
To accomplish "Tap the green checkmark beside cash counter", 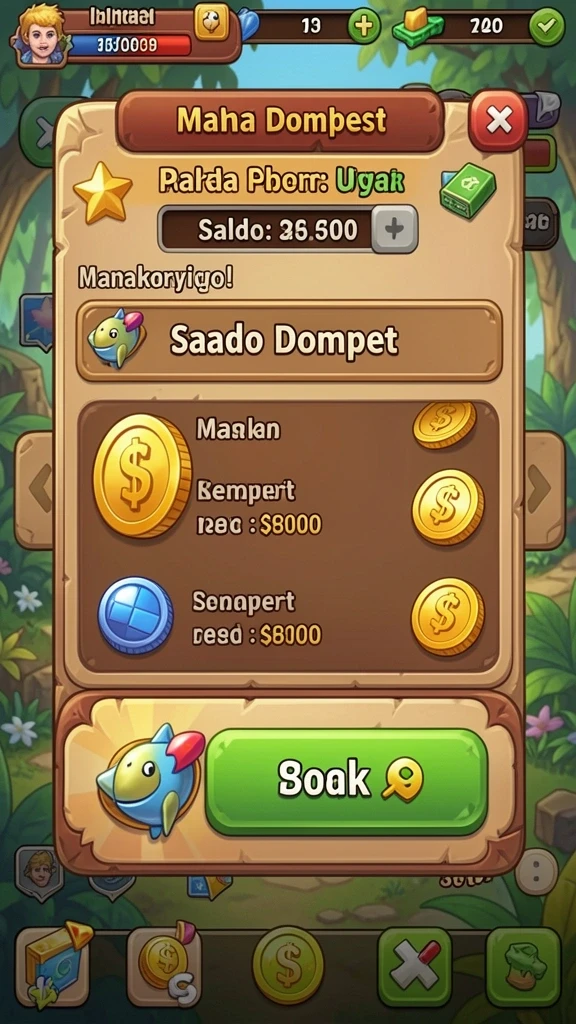I will click(x=546, y=27).
